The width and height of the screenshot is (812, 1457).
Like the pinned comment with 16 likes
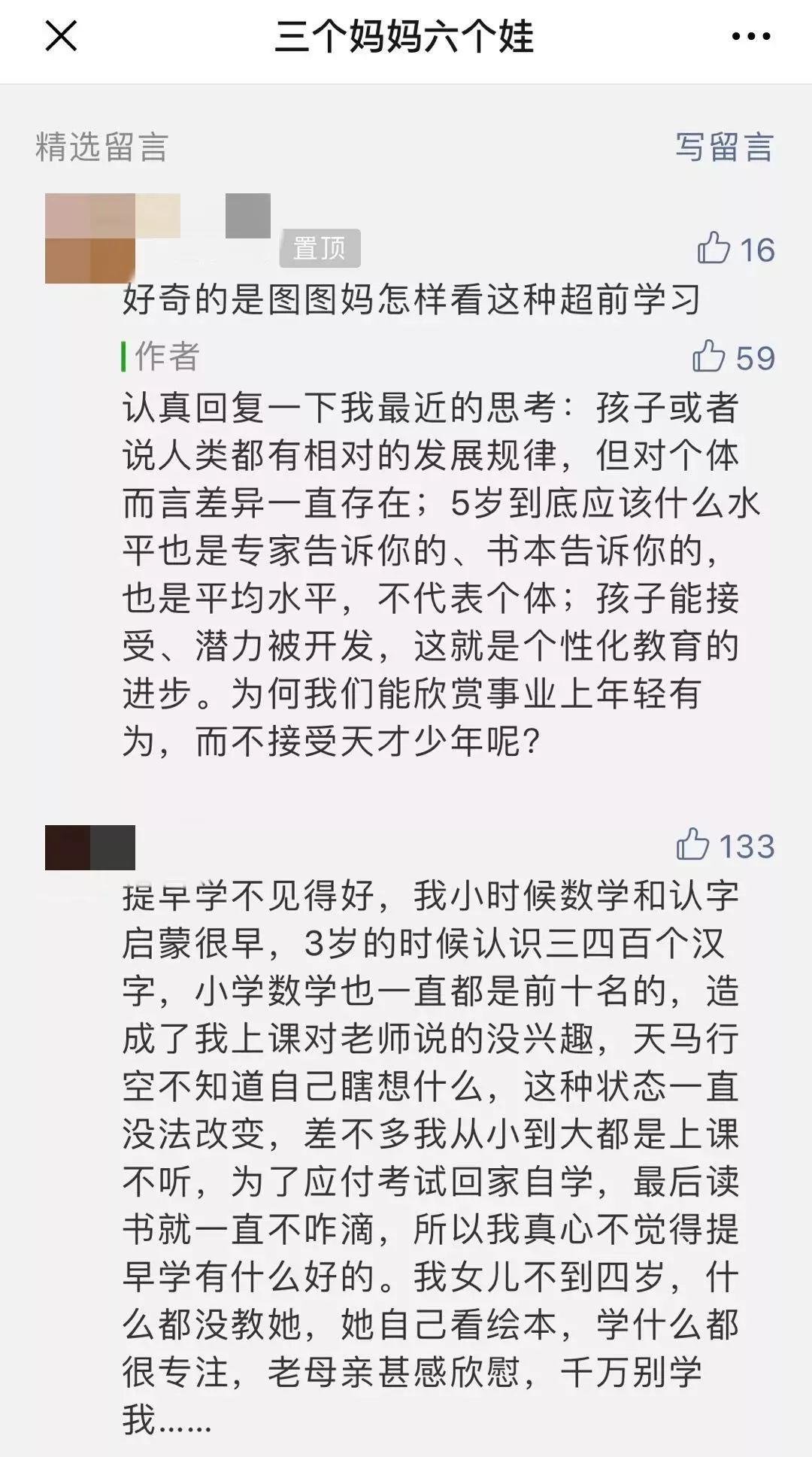tap(714, 248)
